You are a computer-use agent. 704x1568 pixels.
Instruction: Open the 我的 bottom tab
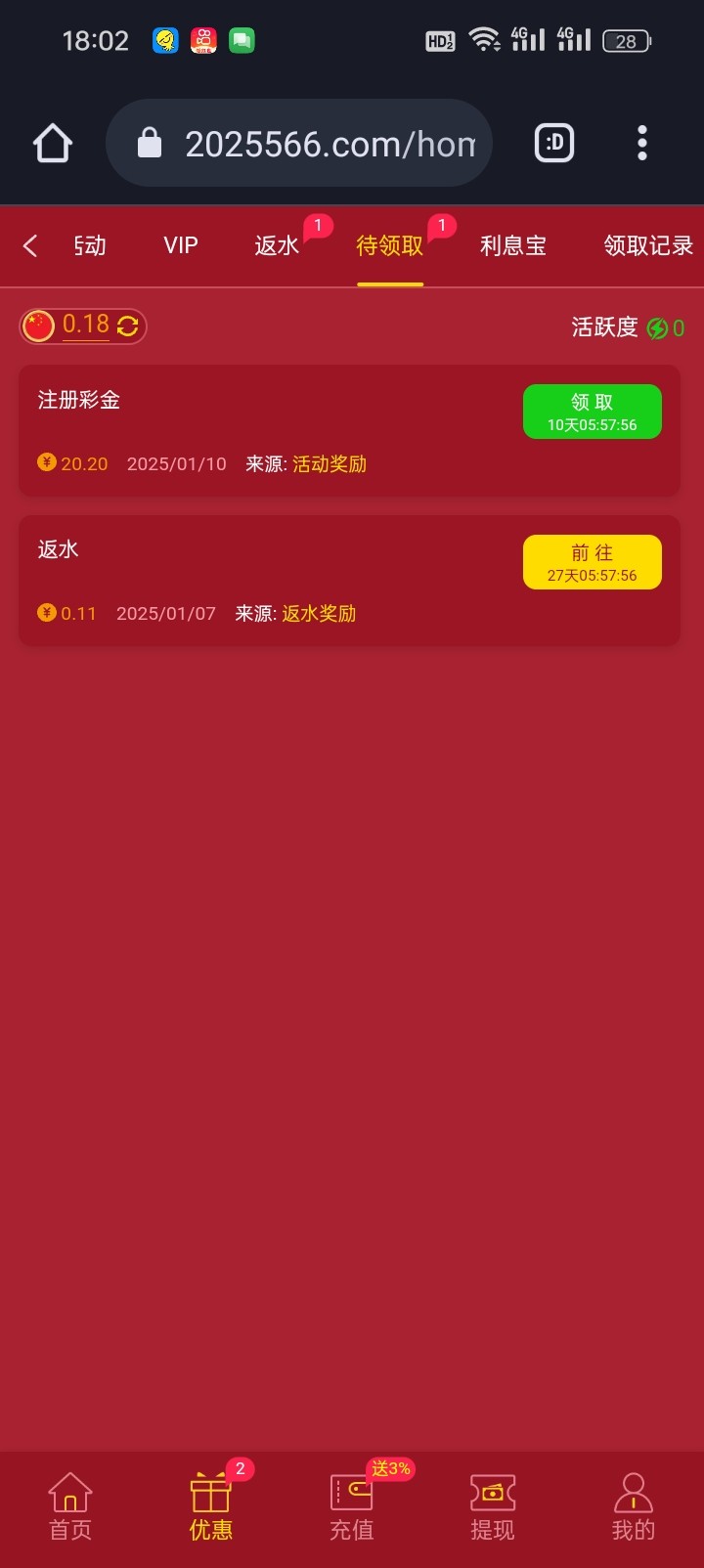[x=633, y=1507]
